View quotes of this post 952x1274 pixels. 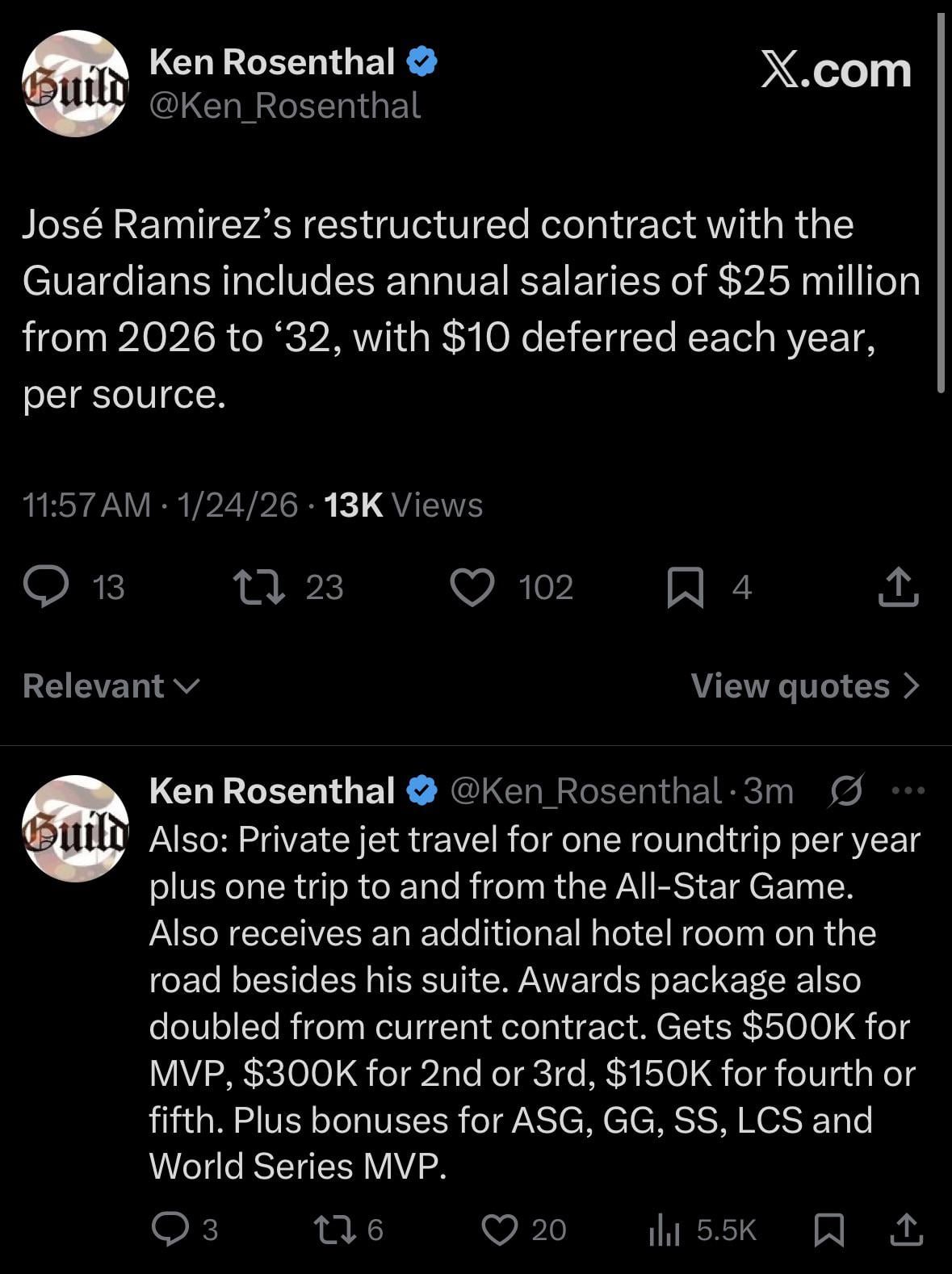805,686
